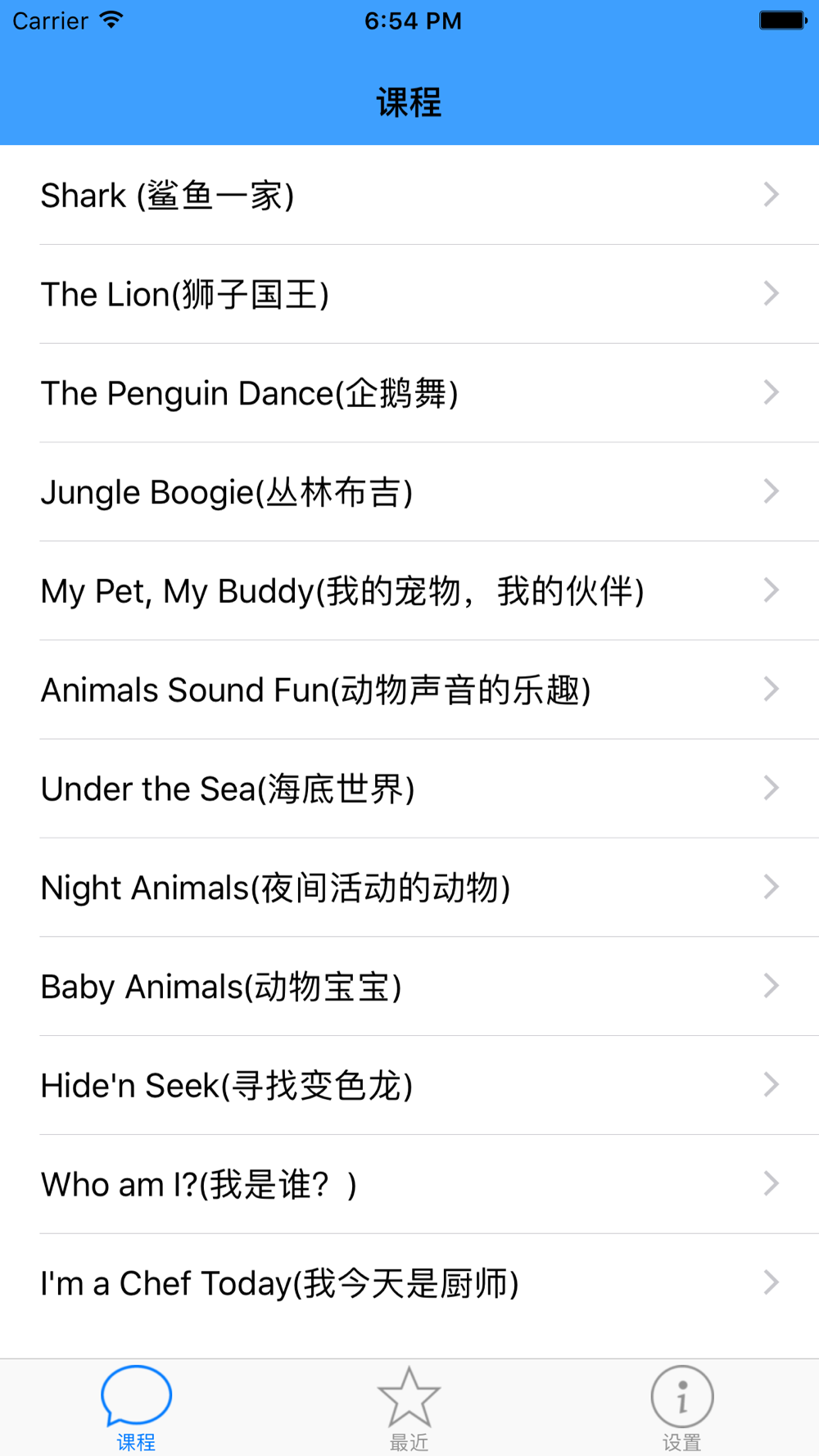Viewport: 819px width, 1456px height.
Task: Choose Jungle Boogie(丛林布吉) from the list
Action: pos(409,492)
